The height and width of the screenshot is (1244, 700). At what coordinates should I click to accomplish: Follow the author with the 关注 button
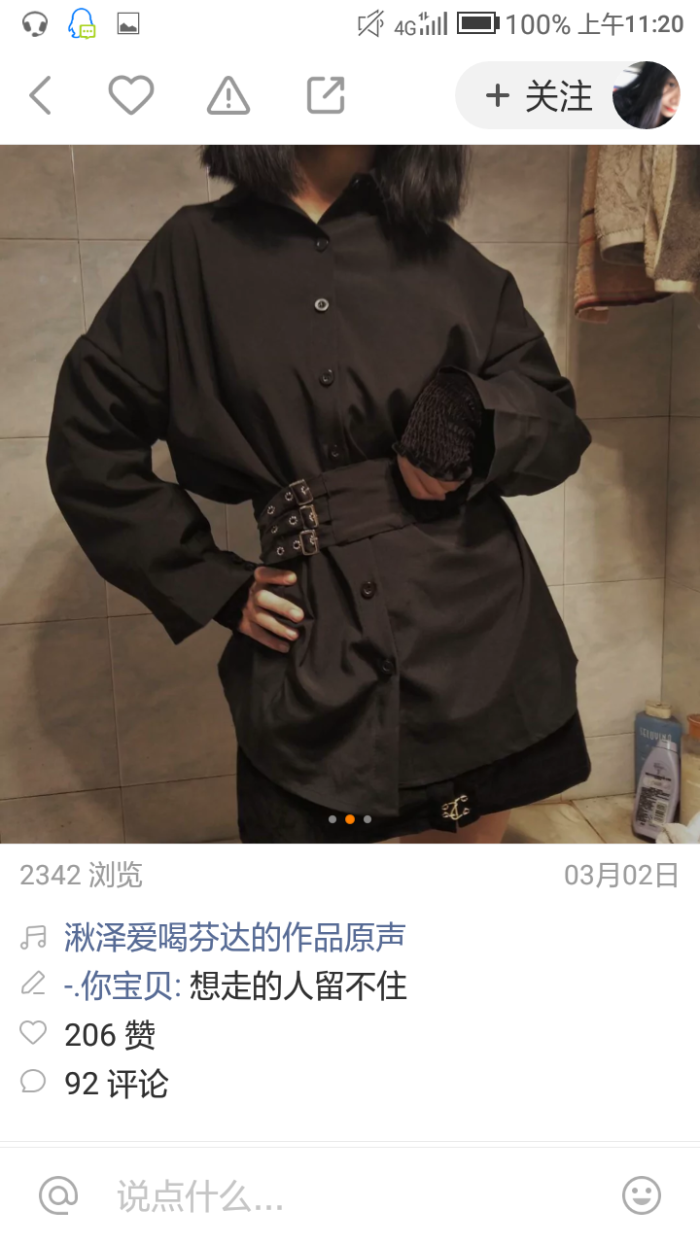pyautogui.click(x=538, y=96)
